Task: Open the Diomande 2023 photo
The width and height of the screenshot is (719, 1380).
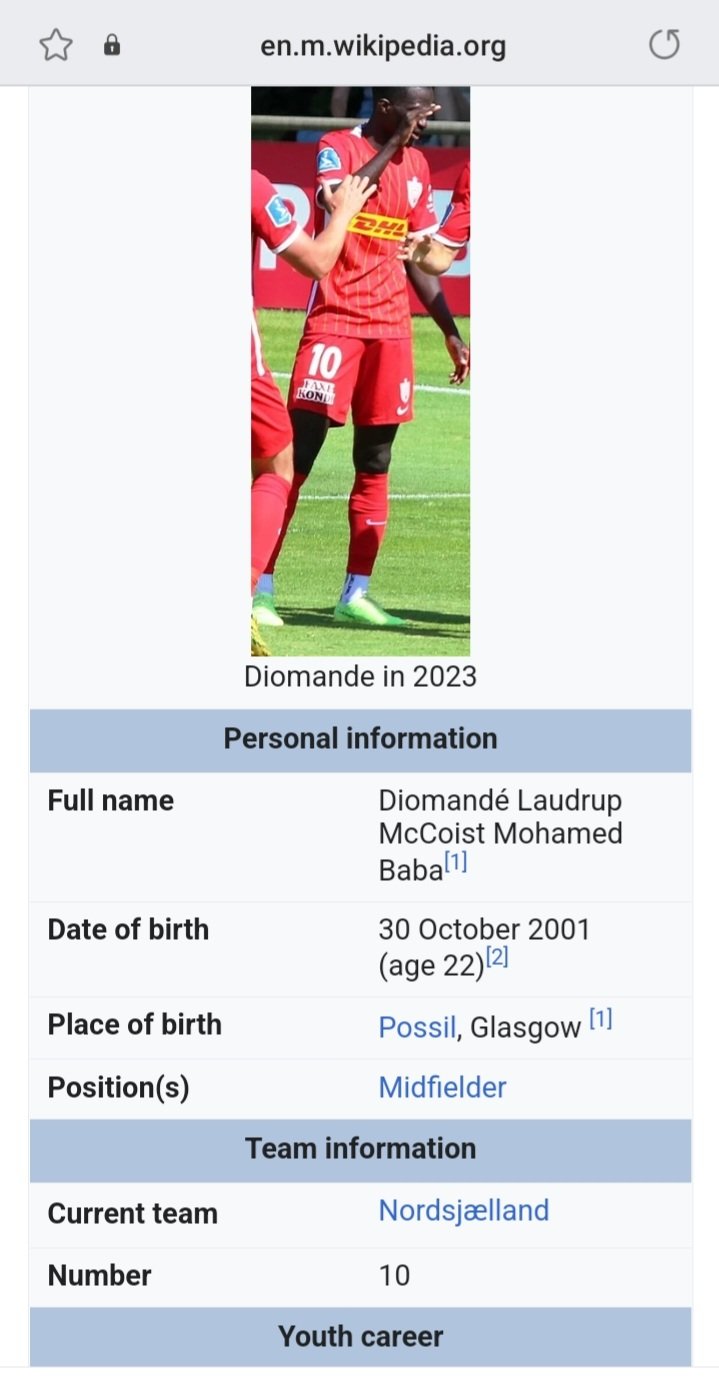Action: 360,371
